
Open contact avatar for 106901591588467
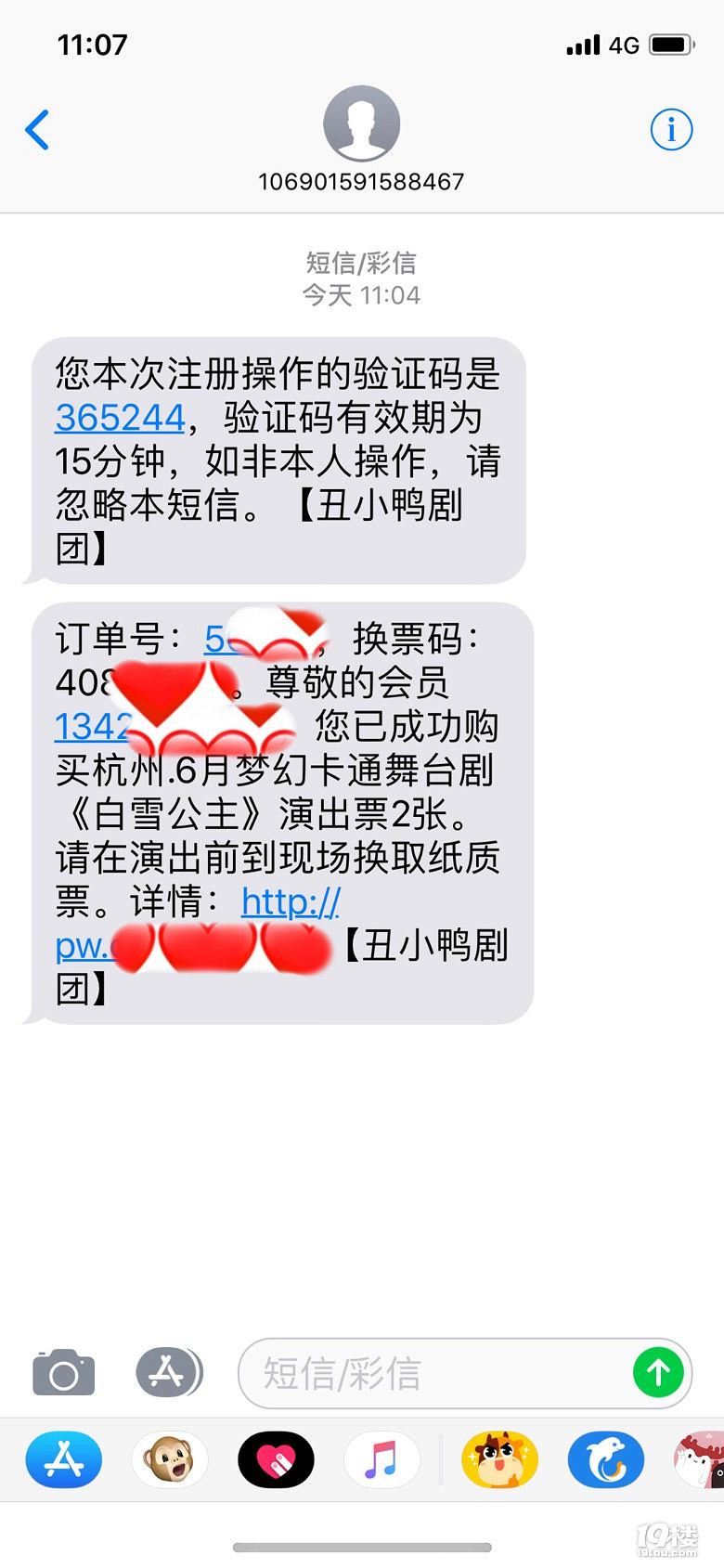coord(361,123)
